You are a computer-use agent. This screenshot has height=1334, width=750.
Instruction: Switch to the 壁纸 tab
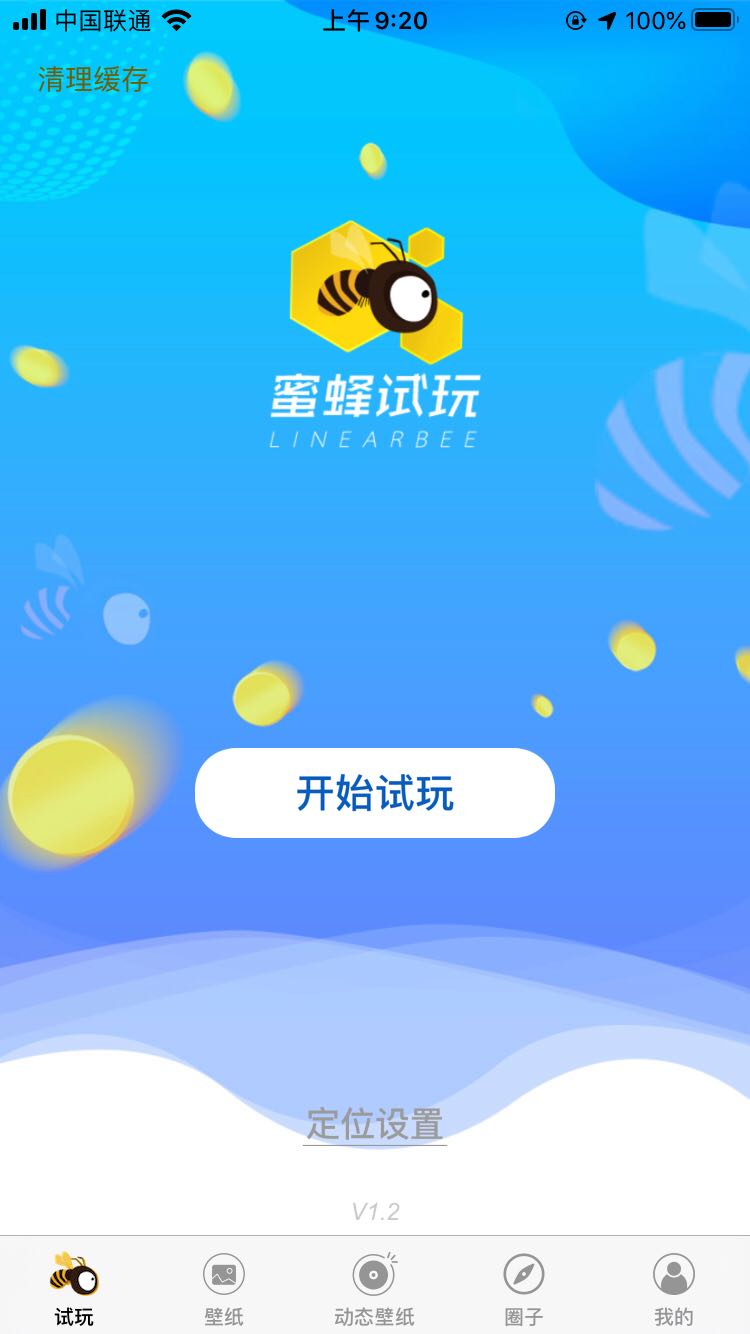pyautogui.click(x=224, y=1288)
